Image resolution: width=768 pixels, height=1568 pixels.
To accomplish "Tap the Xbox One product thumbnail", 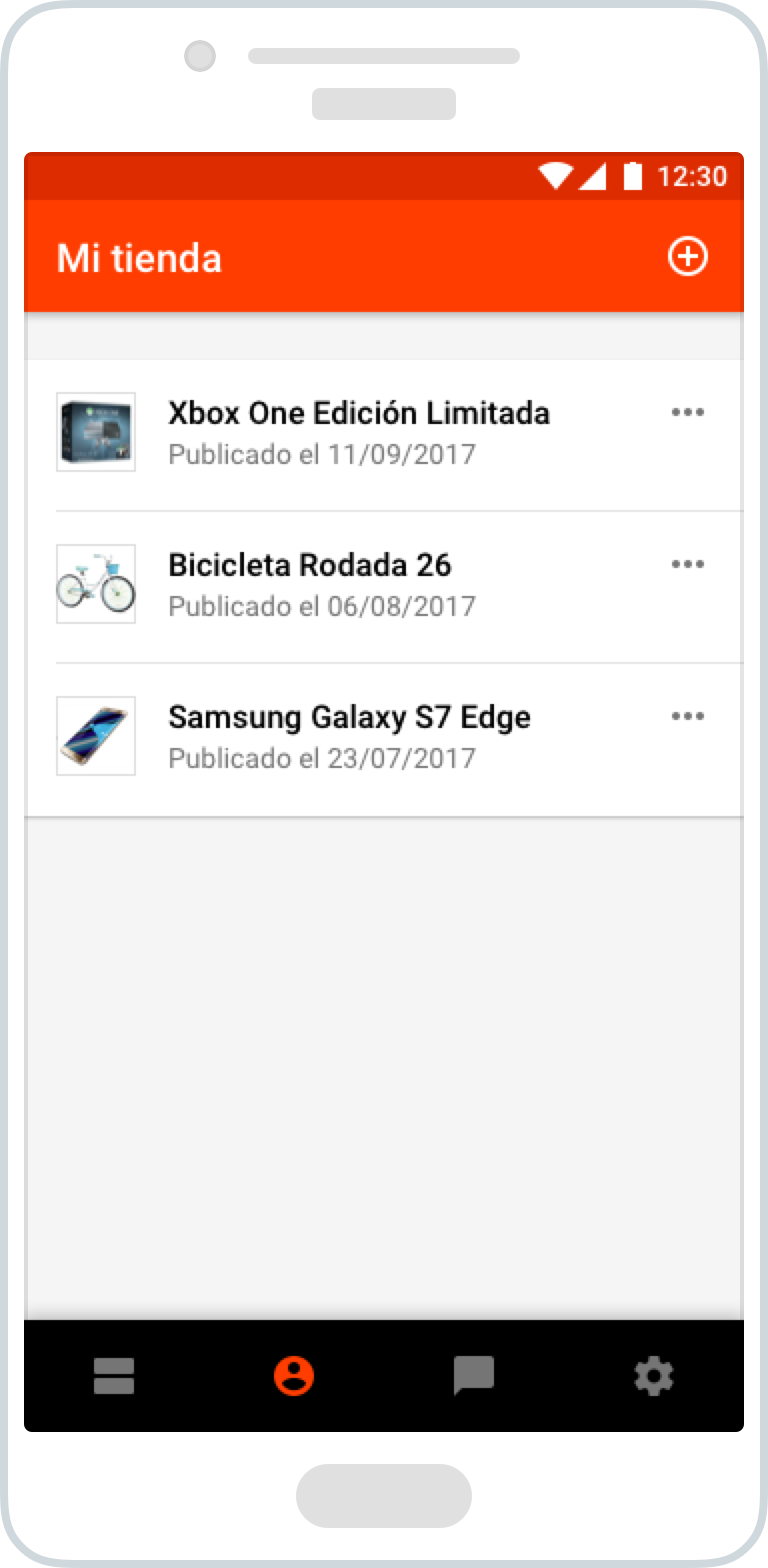I will coord(95,431).
